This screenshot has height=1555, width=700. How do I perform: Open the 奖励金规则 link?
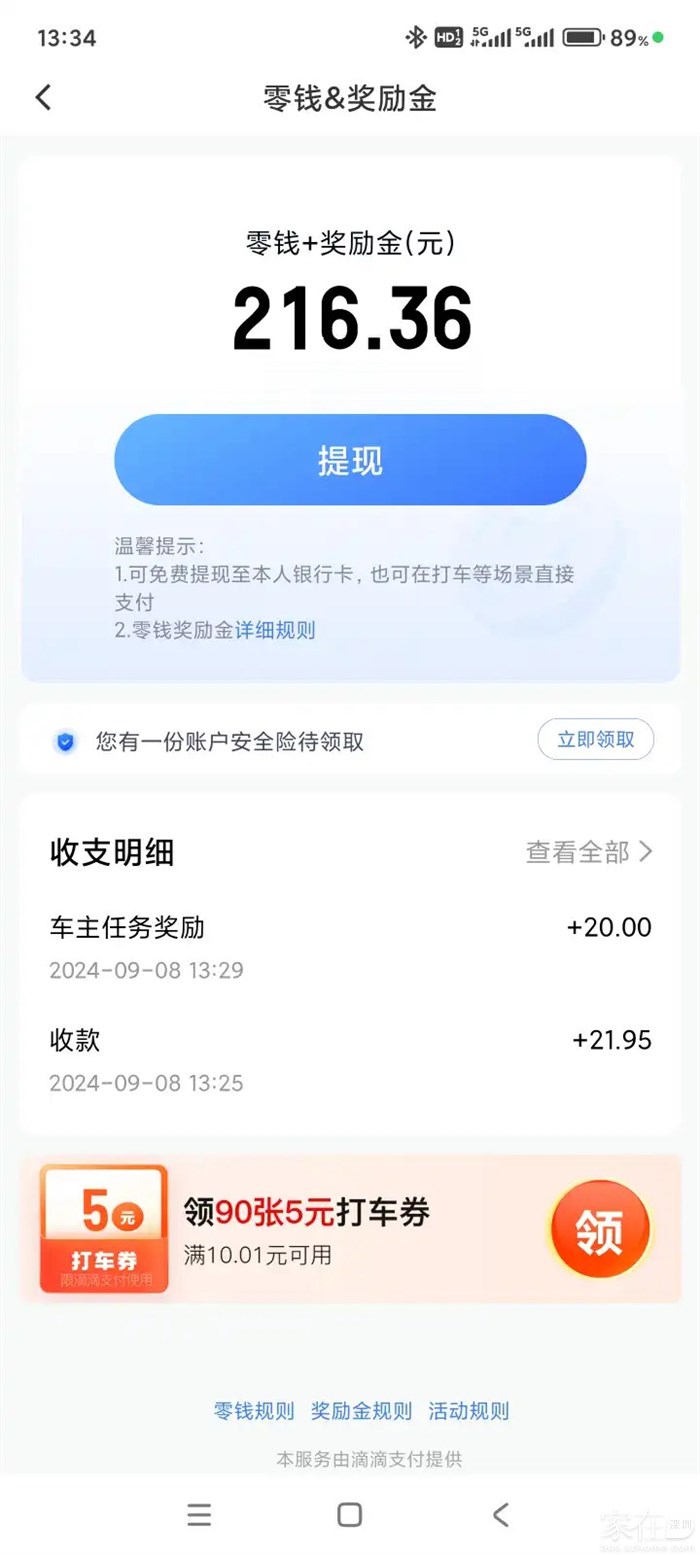(361, 1411)
